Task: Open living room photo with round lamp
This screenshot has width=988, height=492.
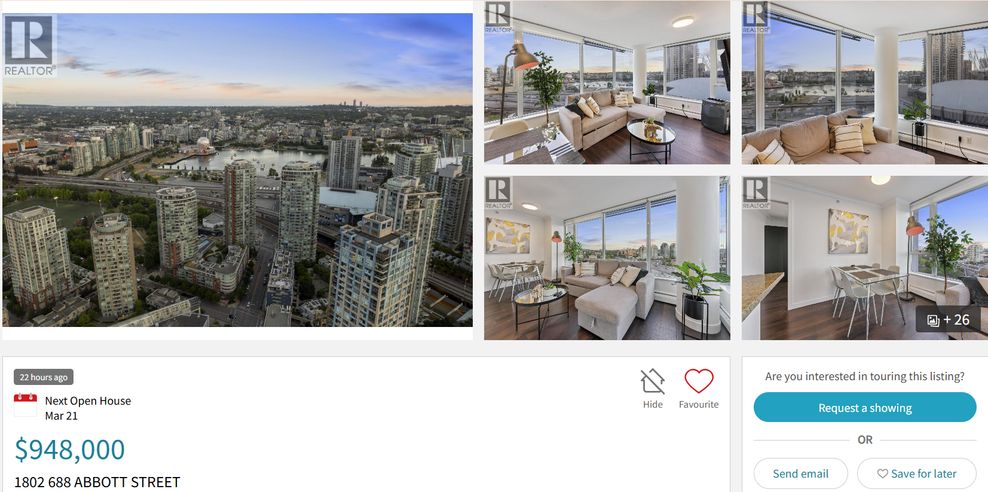Action: coord(607,82)
